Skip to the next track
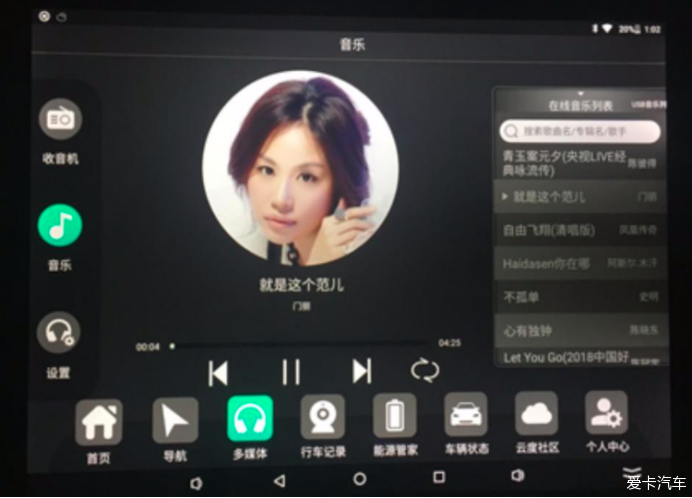692x498 pixels. tap(362, 372)
